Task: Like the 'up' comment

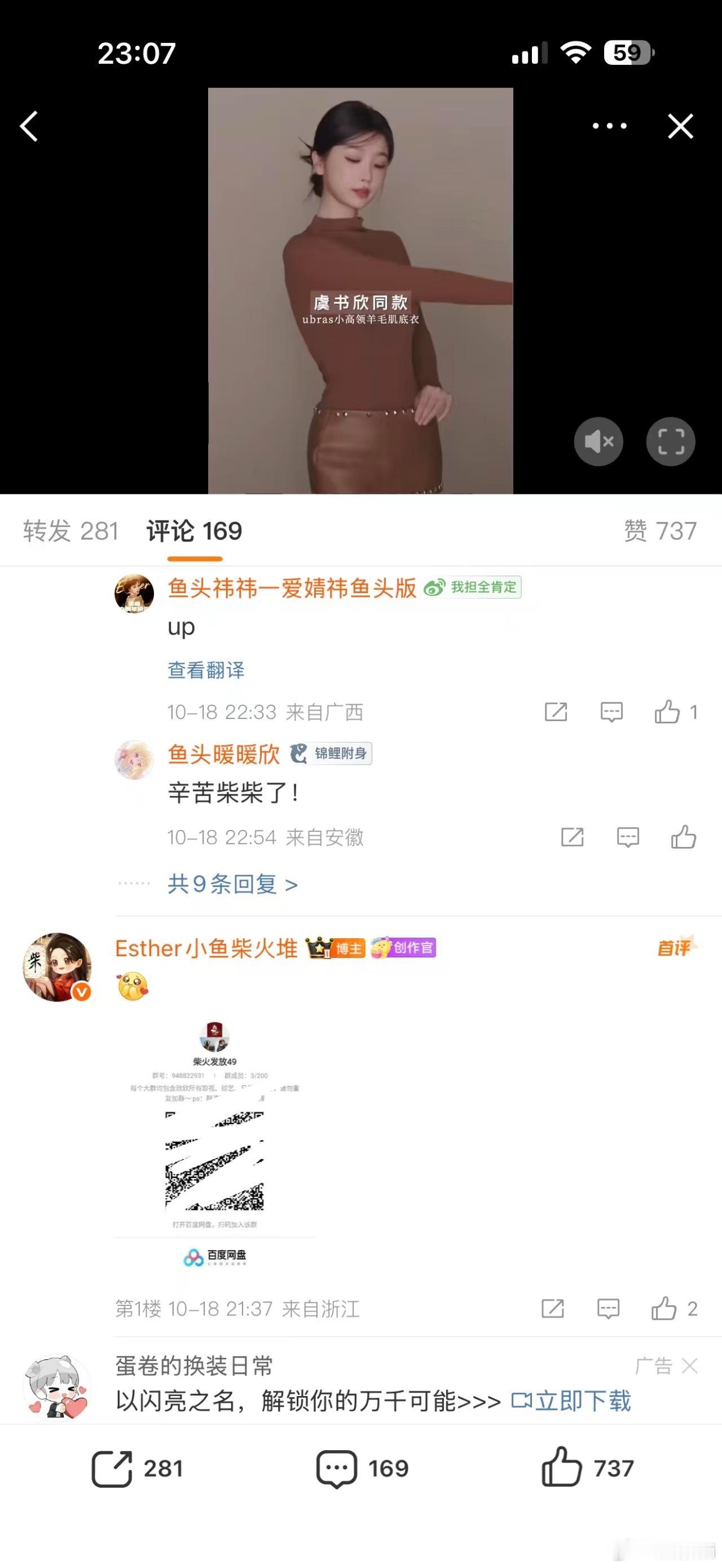Action: click(x=667, y=712)
